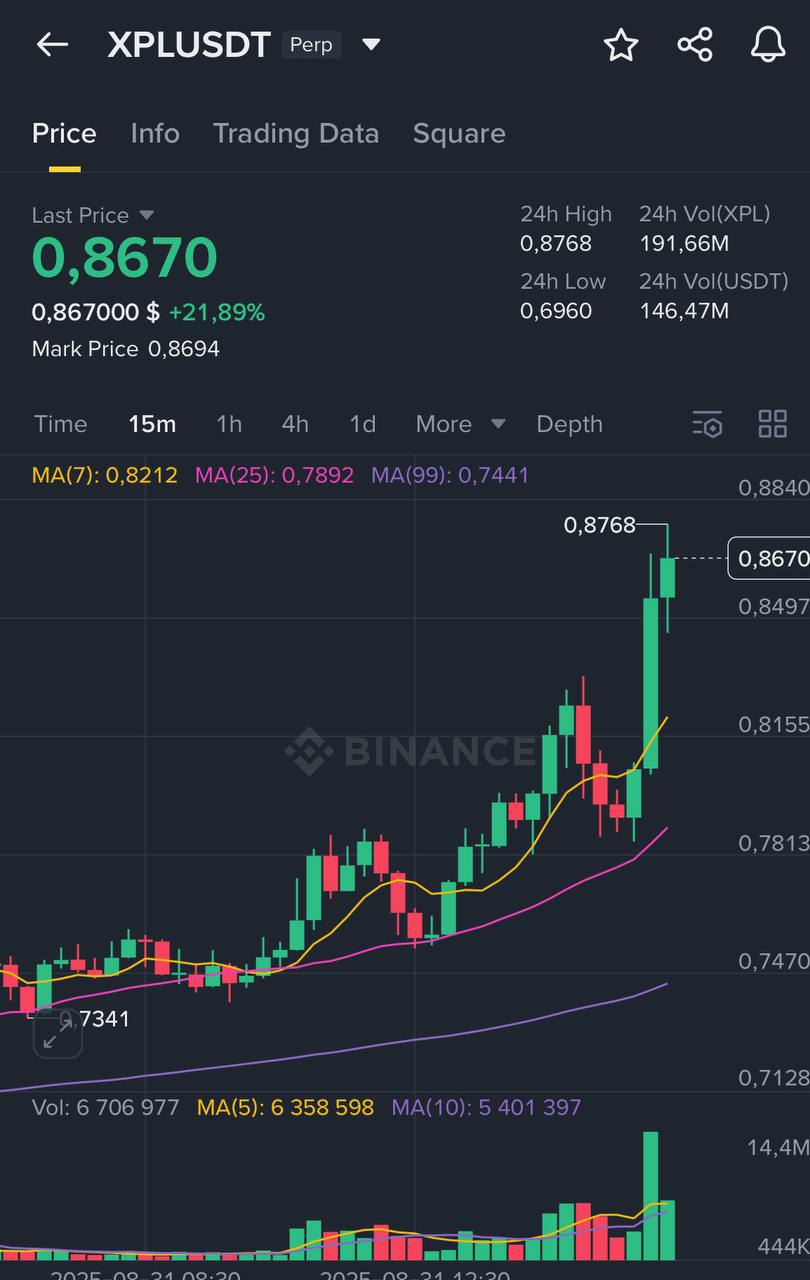810x1280 pixels.
Task: Change interval to 1h
Action: [229, 424]
